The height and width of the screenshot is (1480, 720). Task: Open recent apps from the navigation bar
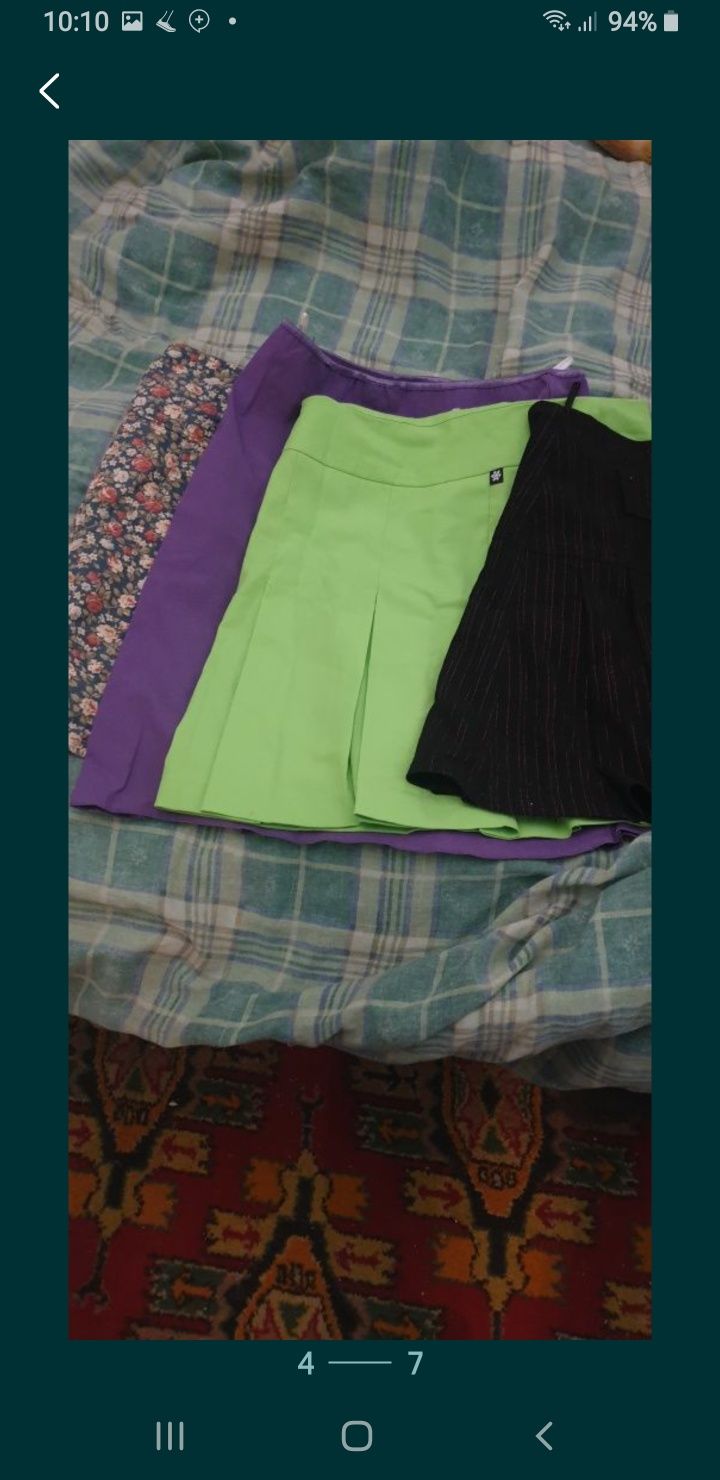tap(170, 1436)
